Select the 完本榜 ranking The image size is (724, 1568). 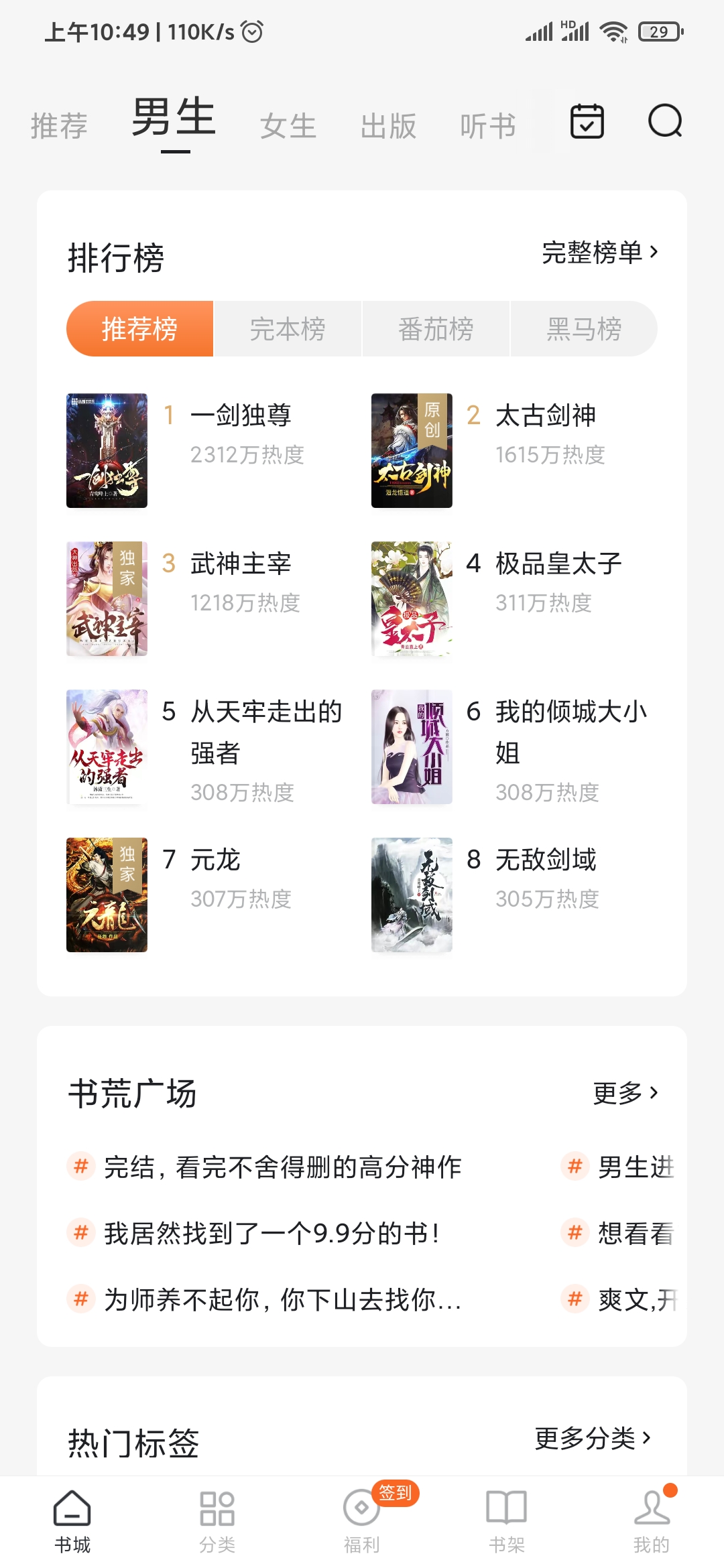[288, 329]
